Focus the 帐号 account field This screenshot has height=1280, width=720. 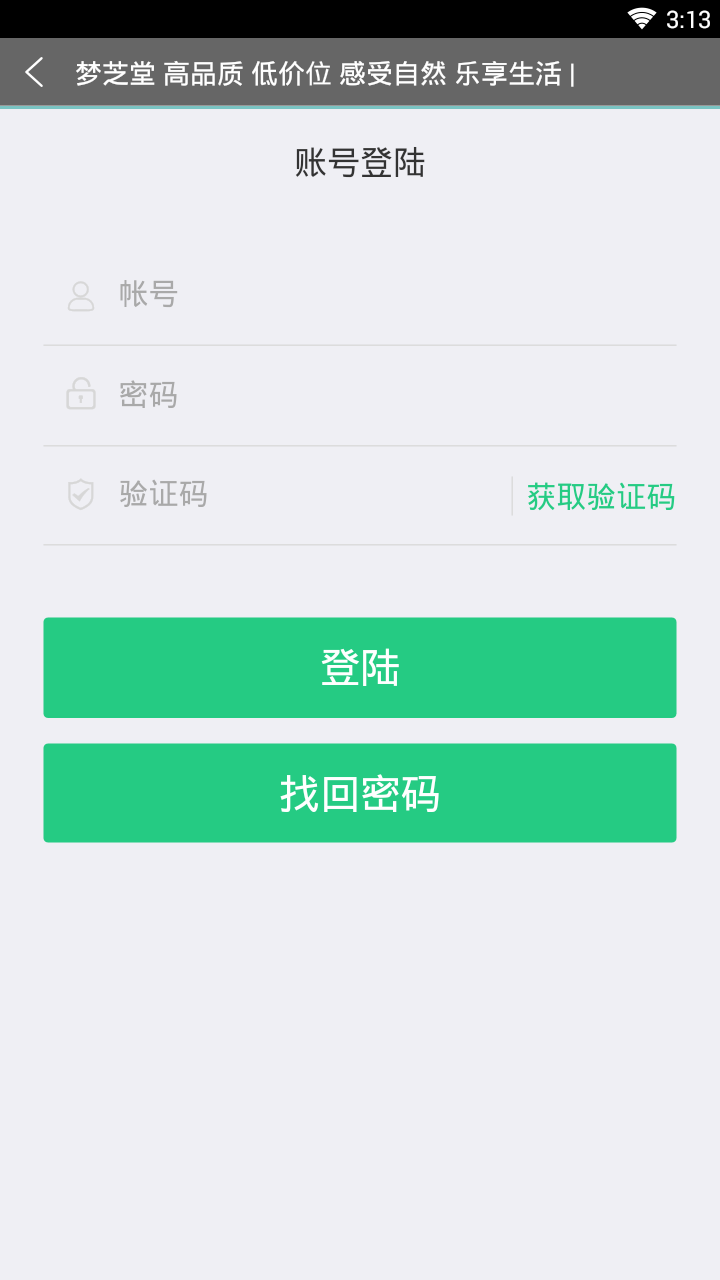360,295
